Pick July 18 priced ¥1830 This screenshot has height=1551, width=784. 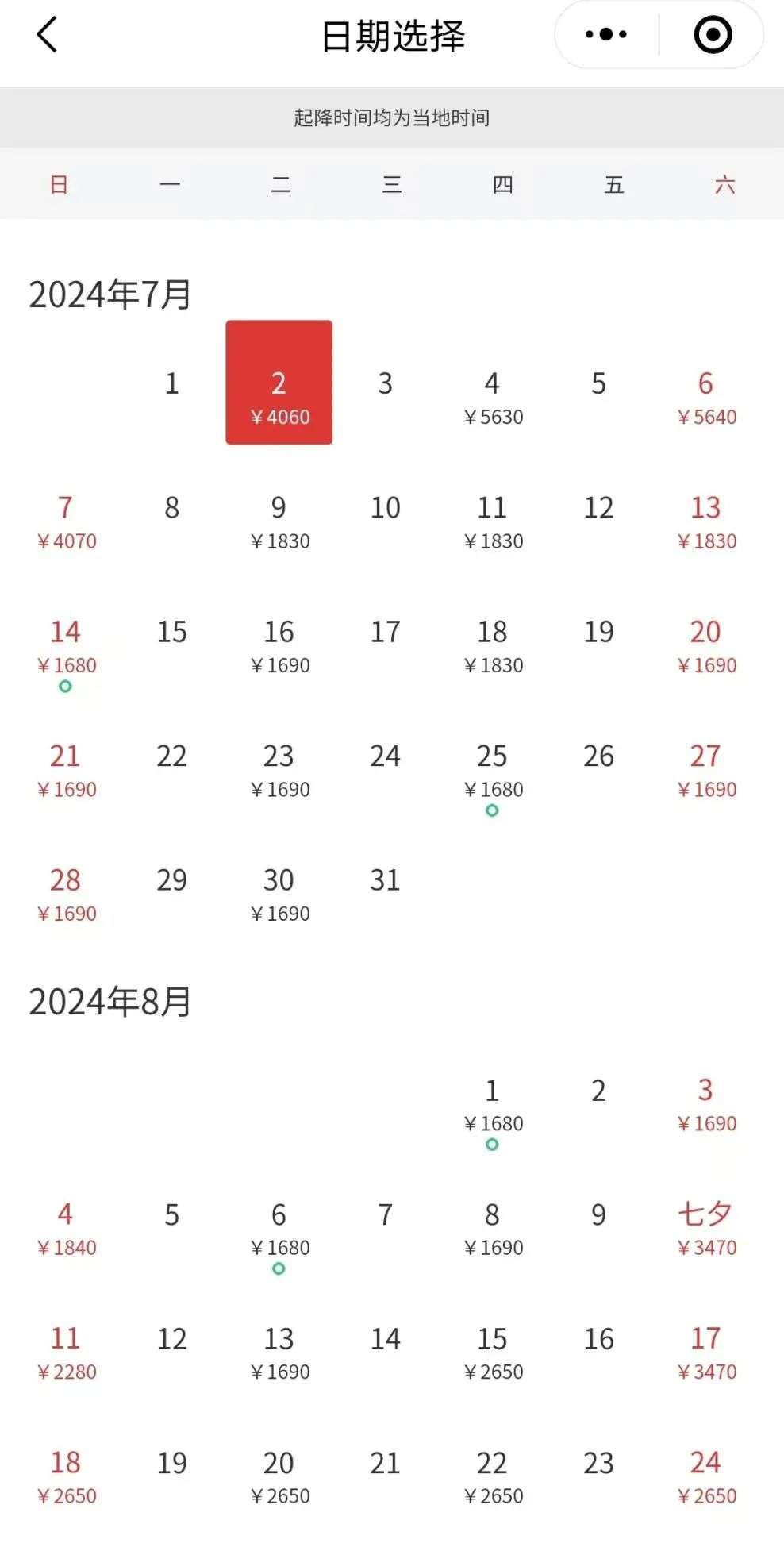coord(493,646)
